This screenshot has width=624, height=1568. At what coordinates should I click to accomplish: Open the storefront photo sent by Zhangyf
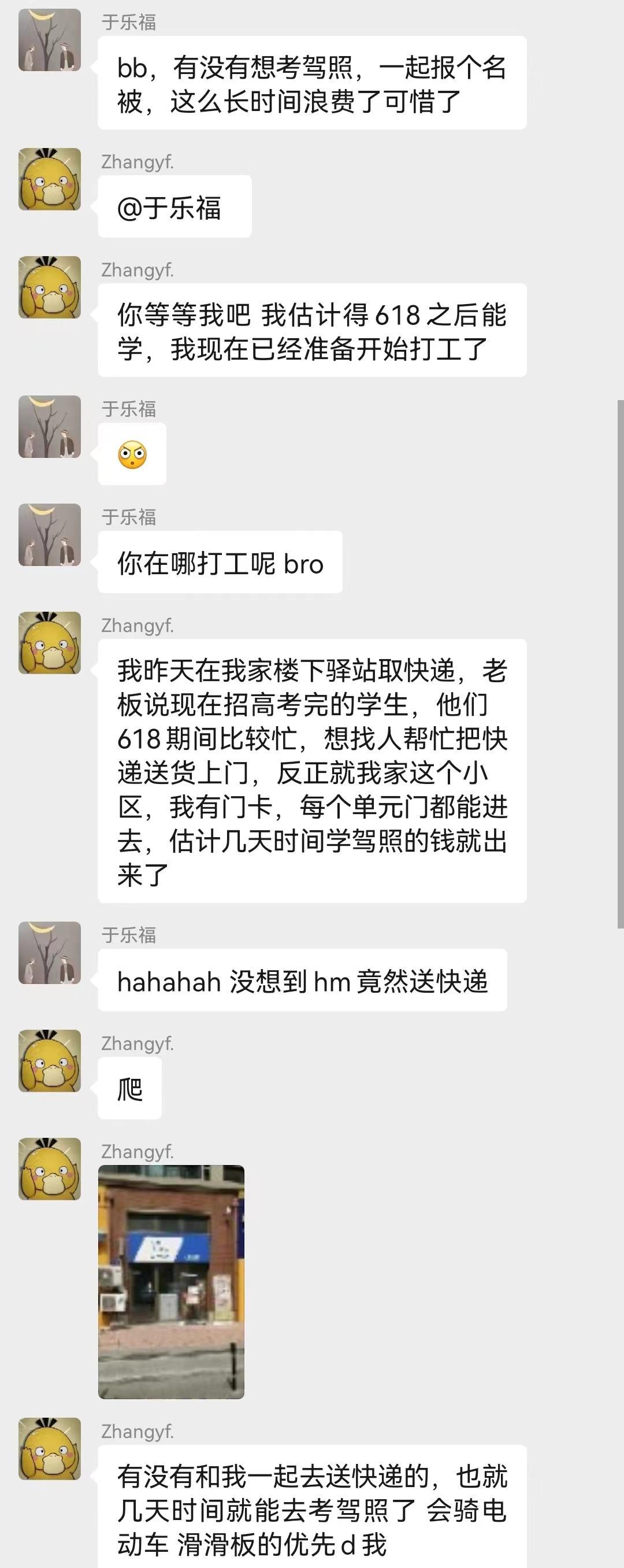tap(171, 1281)
